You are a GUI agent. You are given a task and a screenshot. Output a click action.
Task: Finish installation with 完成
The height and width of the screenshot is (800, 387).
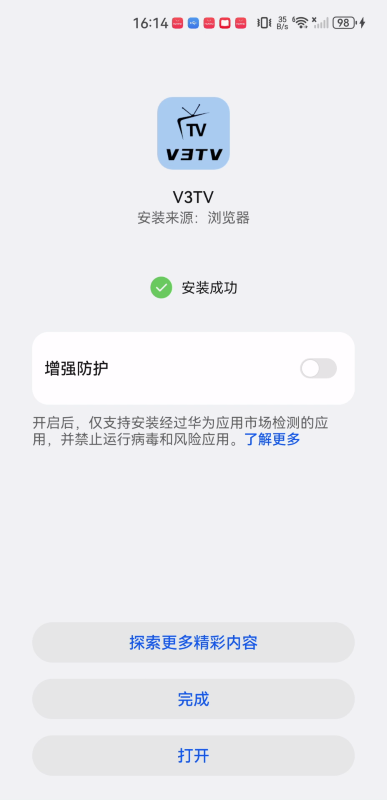(x=193, y=699)
